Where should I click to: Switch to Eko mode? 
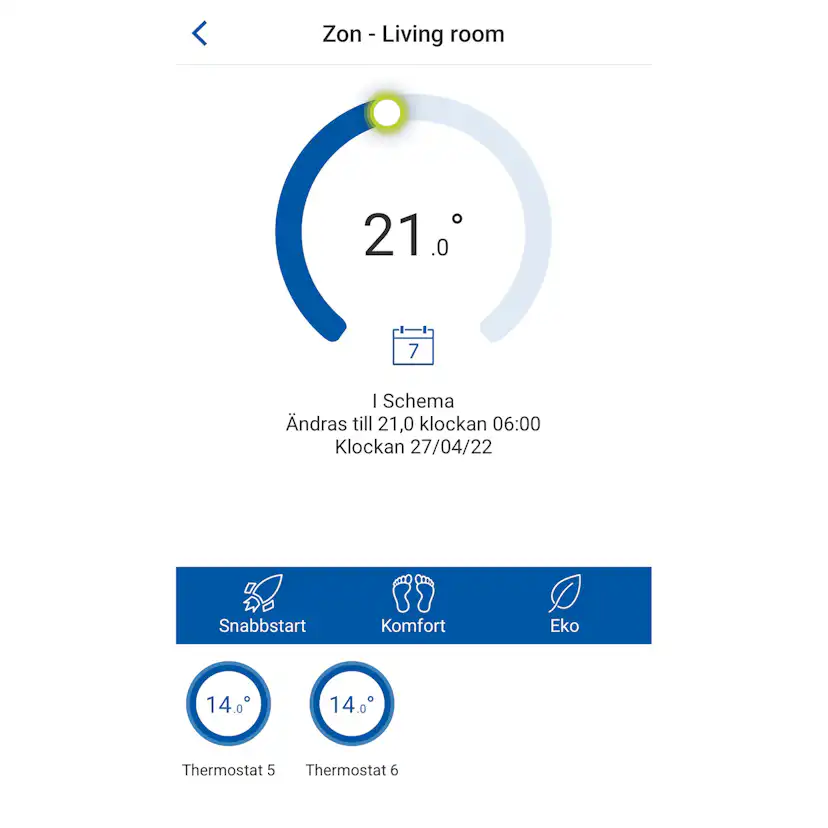(565, 606)
